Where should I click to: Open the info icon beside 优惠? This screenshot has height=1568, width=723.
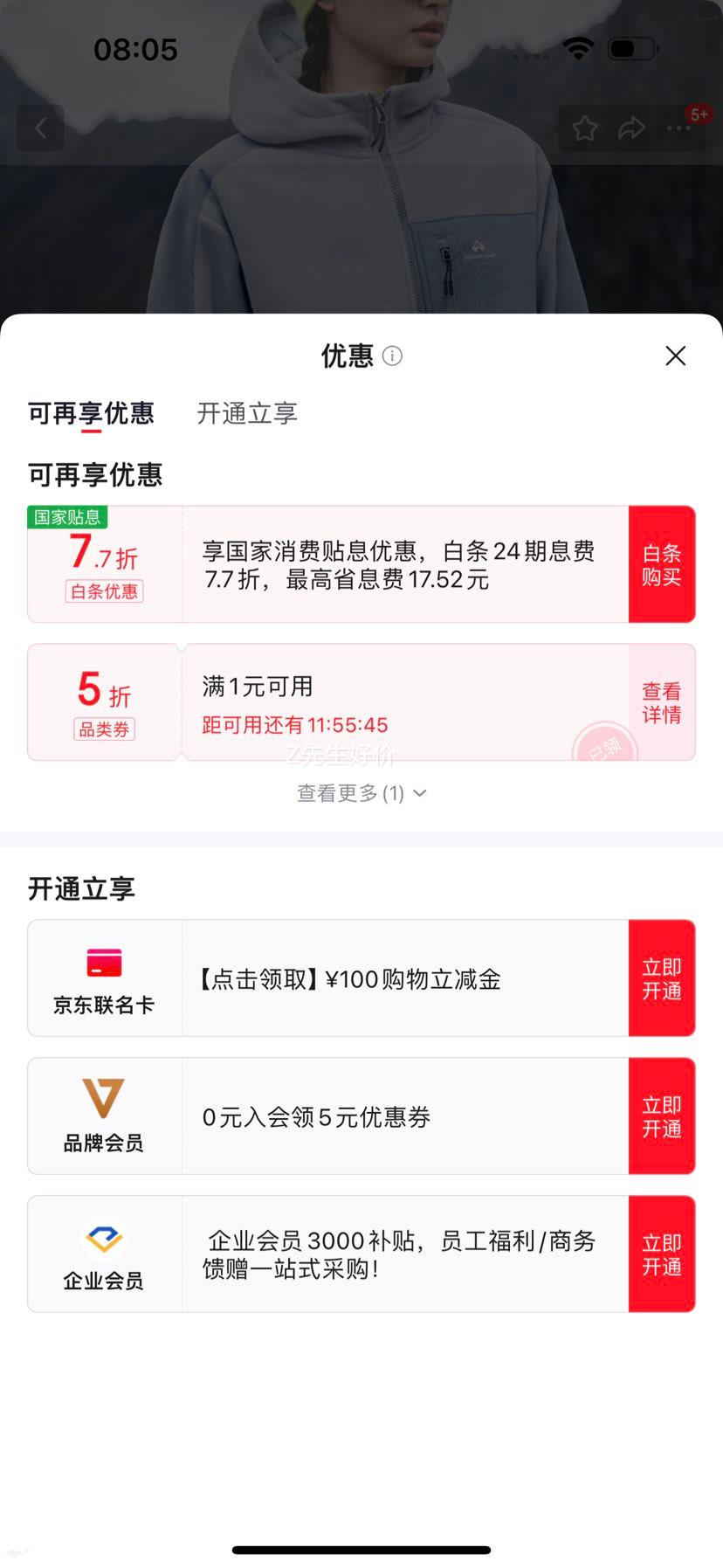pos(393,356)
